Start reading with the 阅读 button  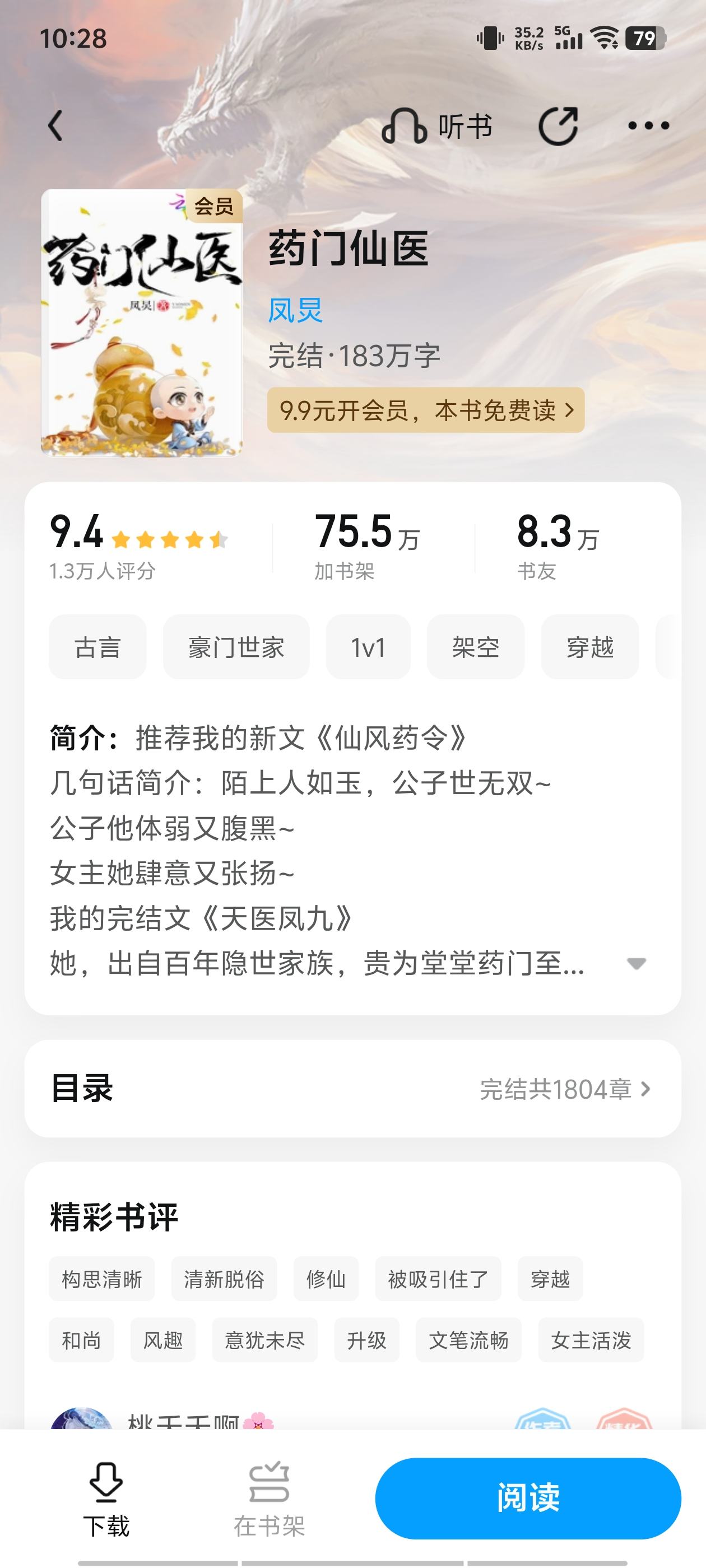click(x=528, y=1498)
